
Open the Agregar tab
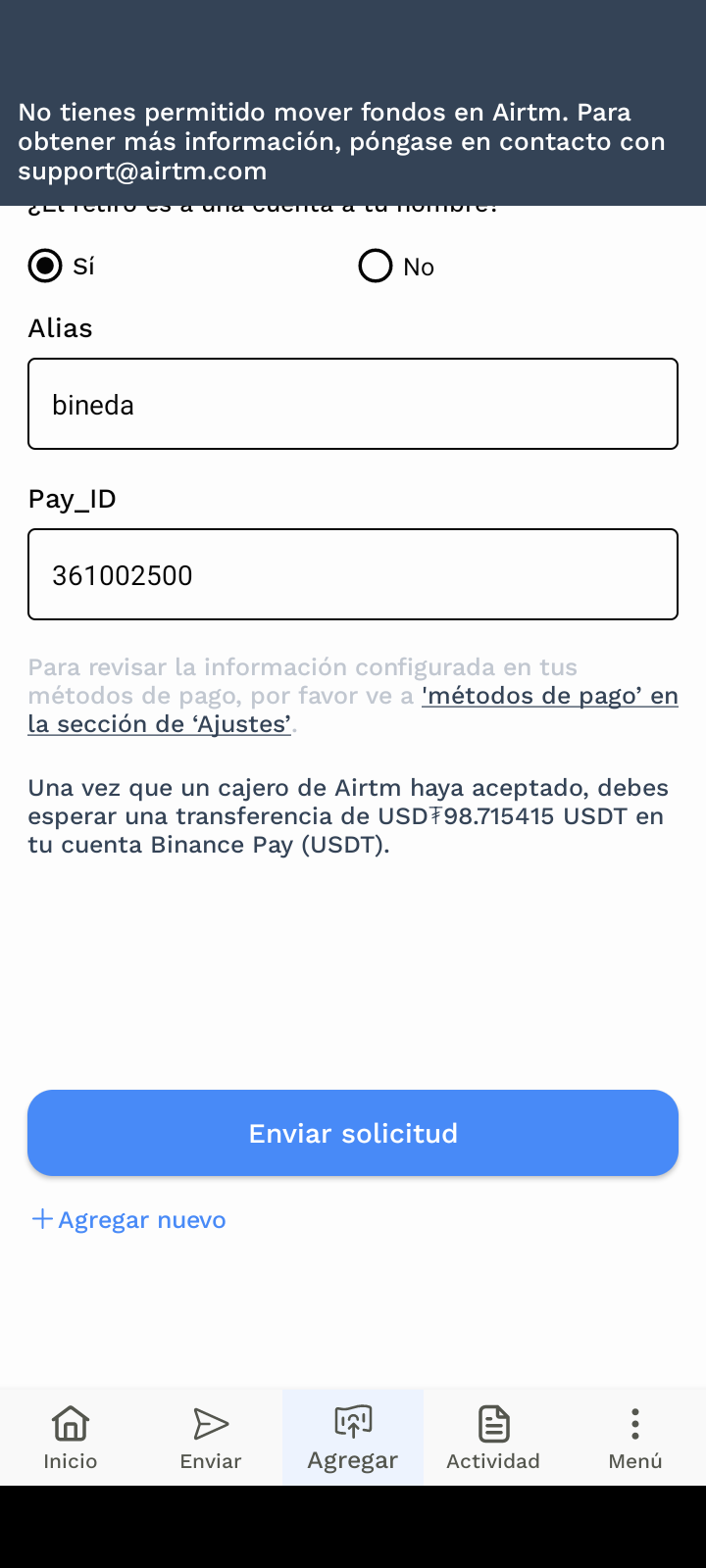[x=353, y=1437]
